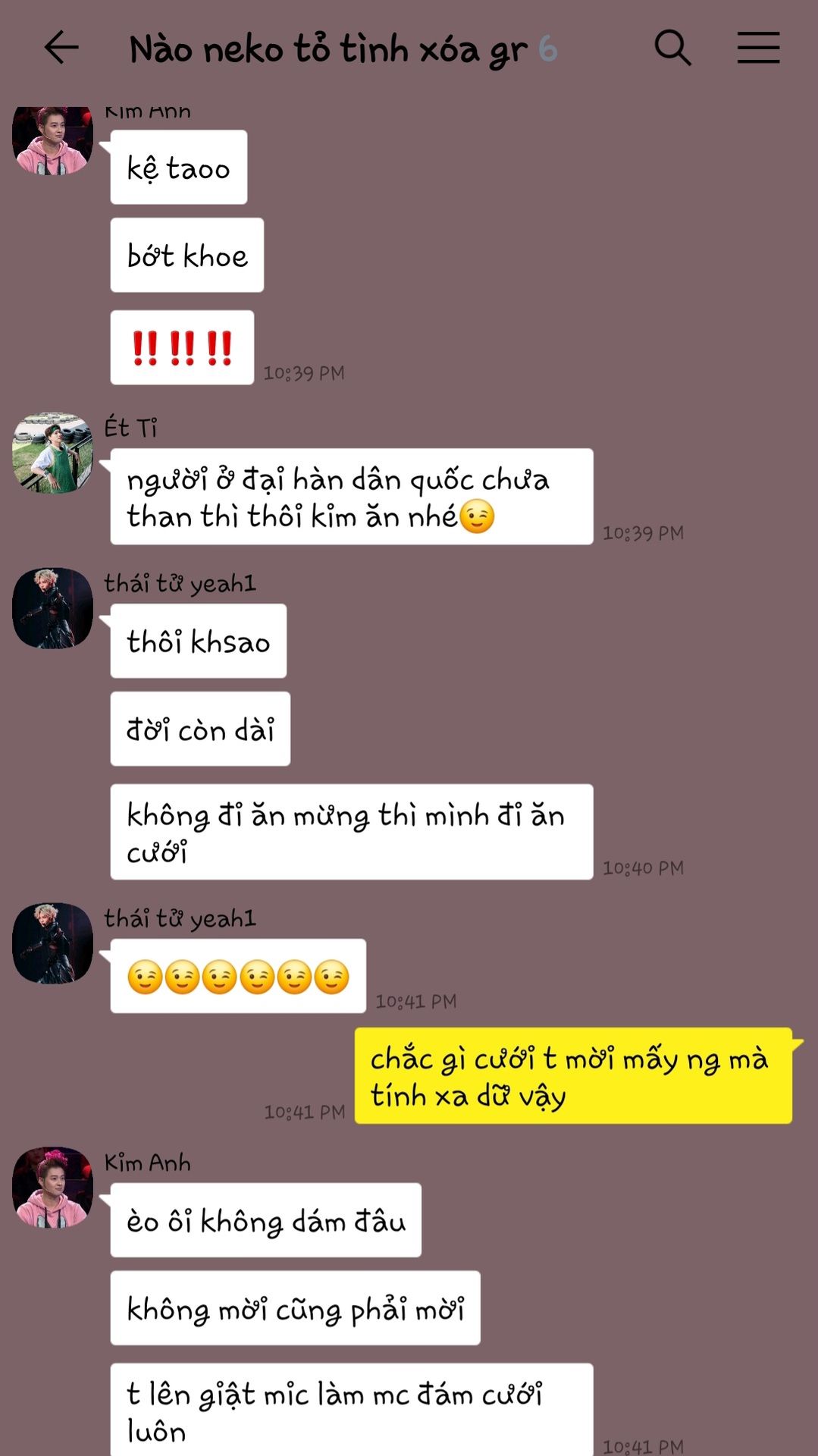This screenshot has height=1456, width=818.
Task: Open thái tử yeah1's avatar near 'thôi khsao'
Action: pyautogui.click(x=52, y=608)
